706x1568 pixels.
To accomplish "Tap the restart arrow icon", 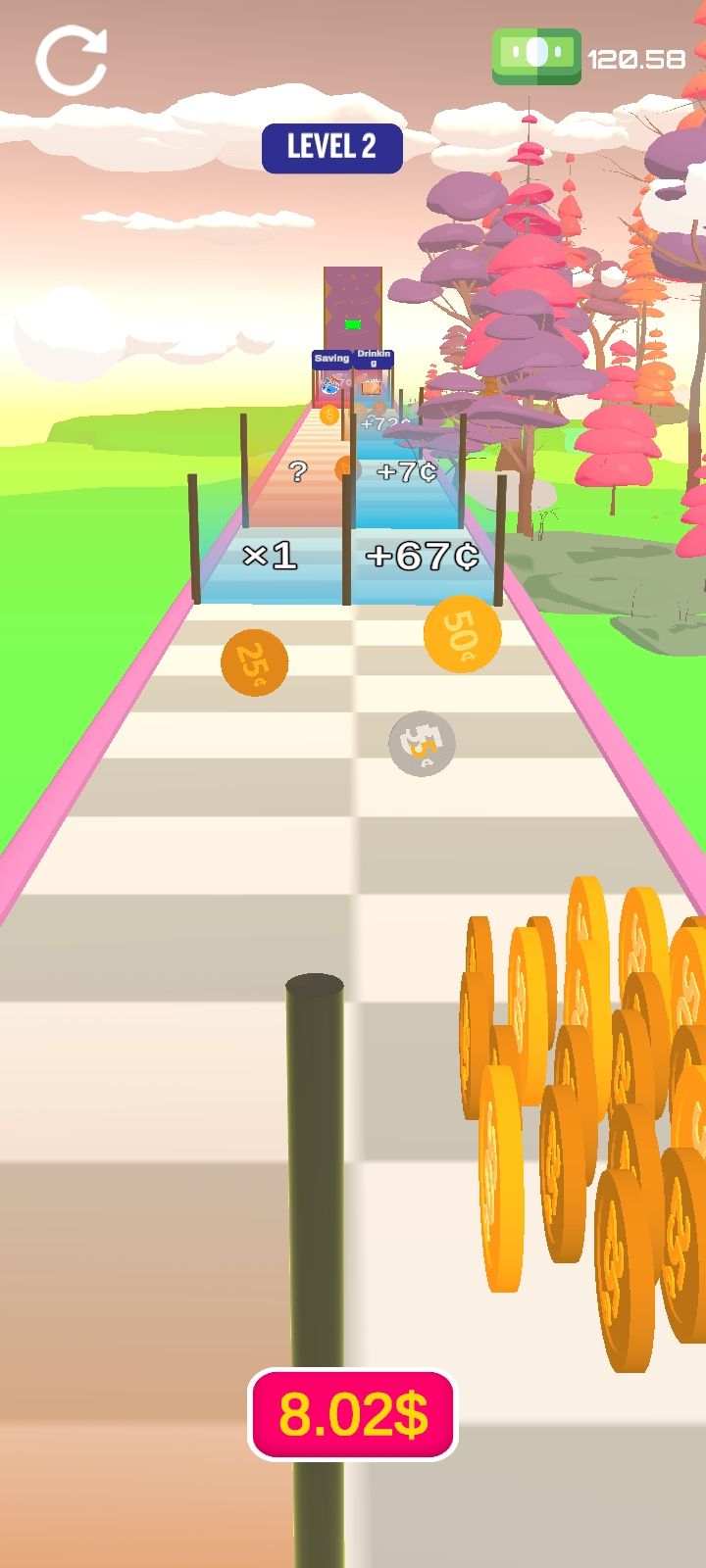I will click(x=72, y=61).
